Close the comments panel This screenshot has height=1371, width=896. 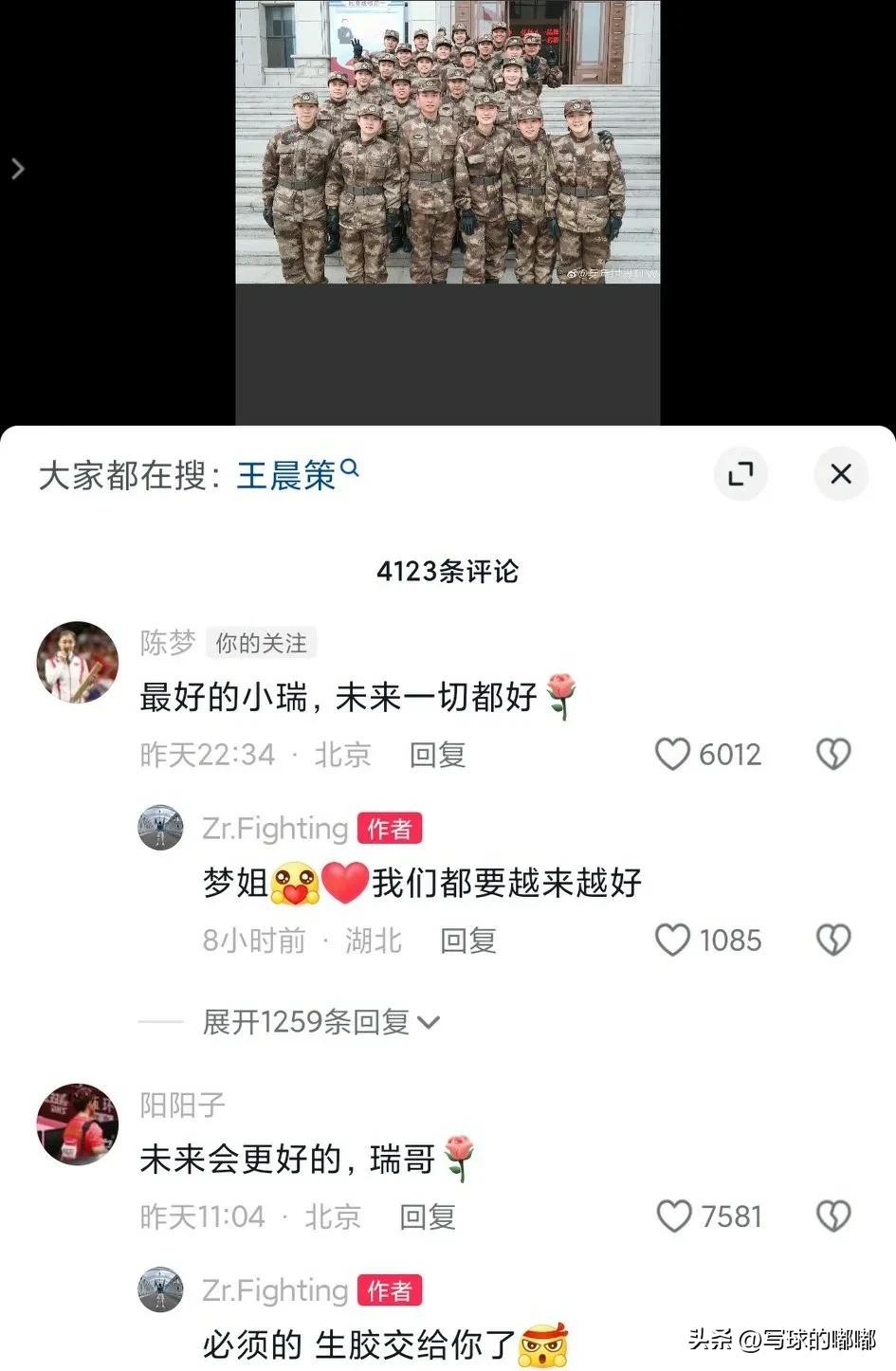[x=840, y=474]
